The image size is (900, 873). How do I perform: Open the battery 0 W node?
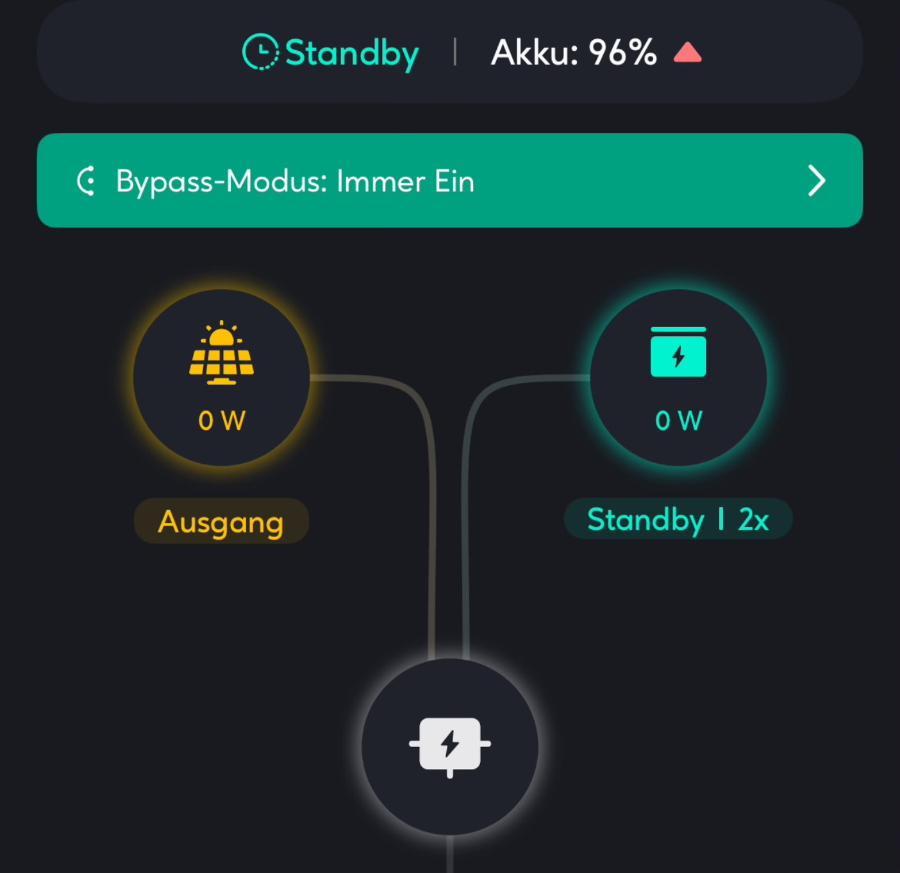[678, 380]
